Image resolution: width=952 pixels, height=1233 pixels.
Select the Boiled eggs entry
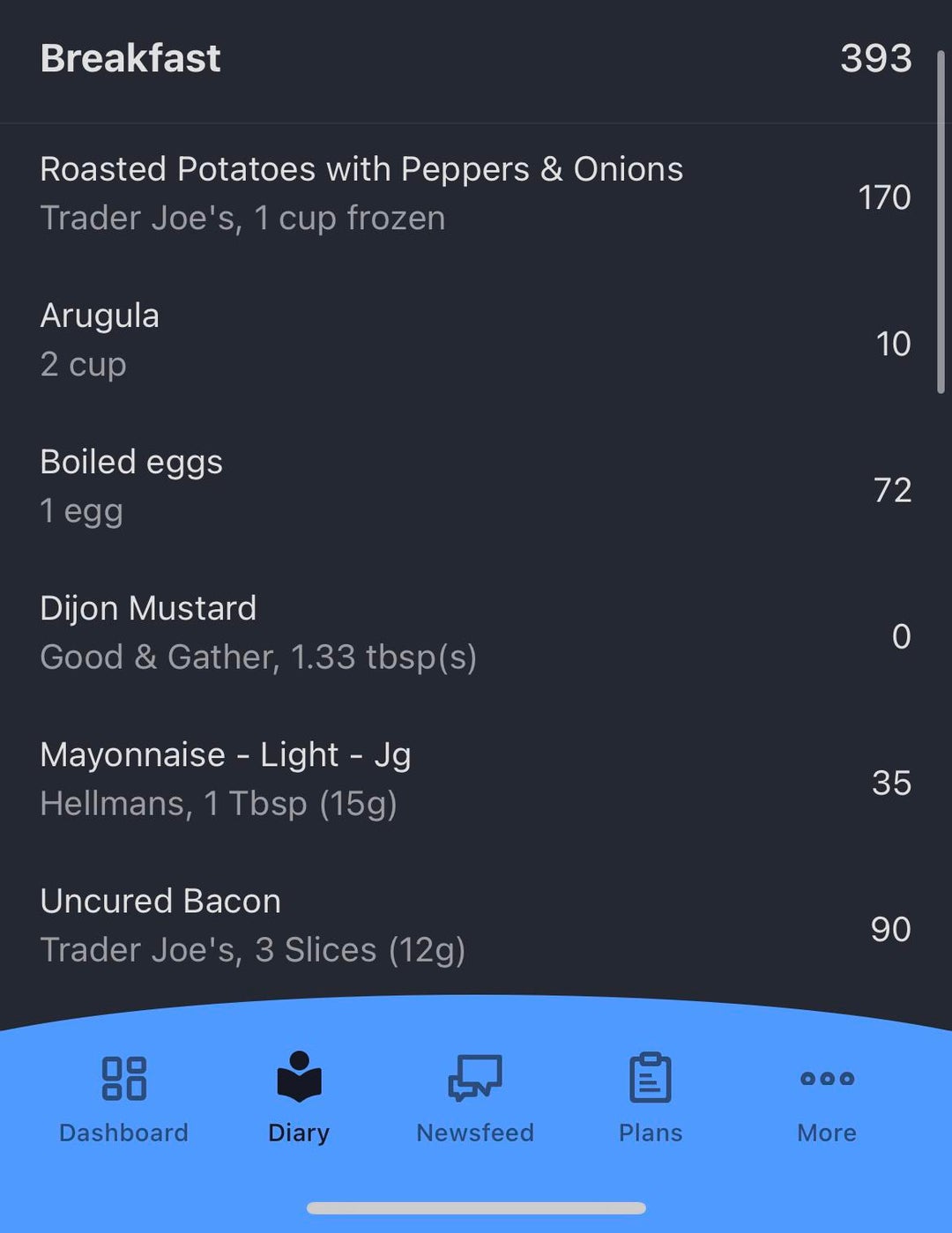pyautogui.click(x=131, y=487)
